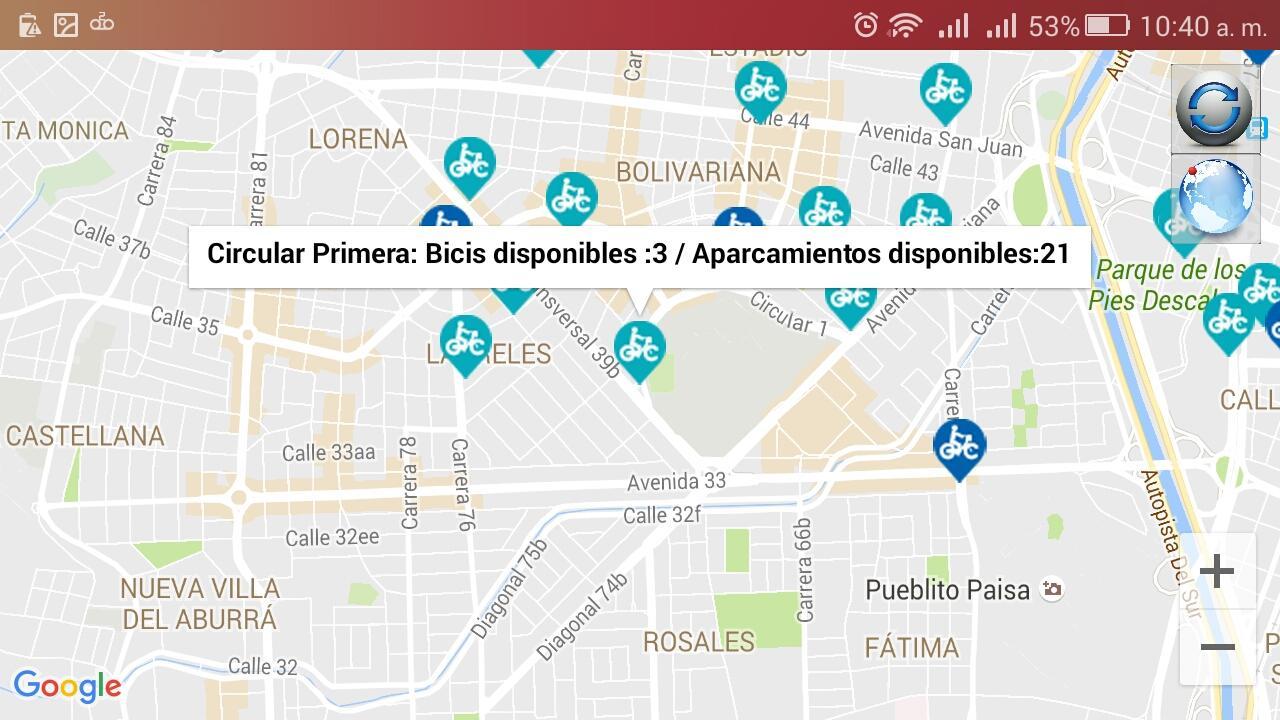This screenshot has height=720, width=1280.
Task: Select the bike marker beside Avenida San Juan
Action: coord(945,90)
